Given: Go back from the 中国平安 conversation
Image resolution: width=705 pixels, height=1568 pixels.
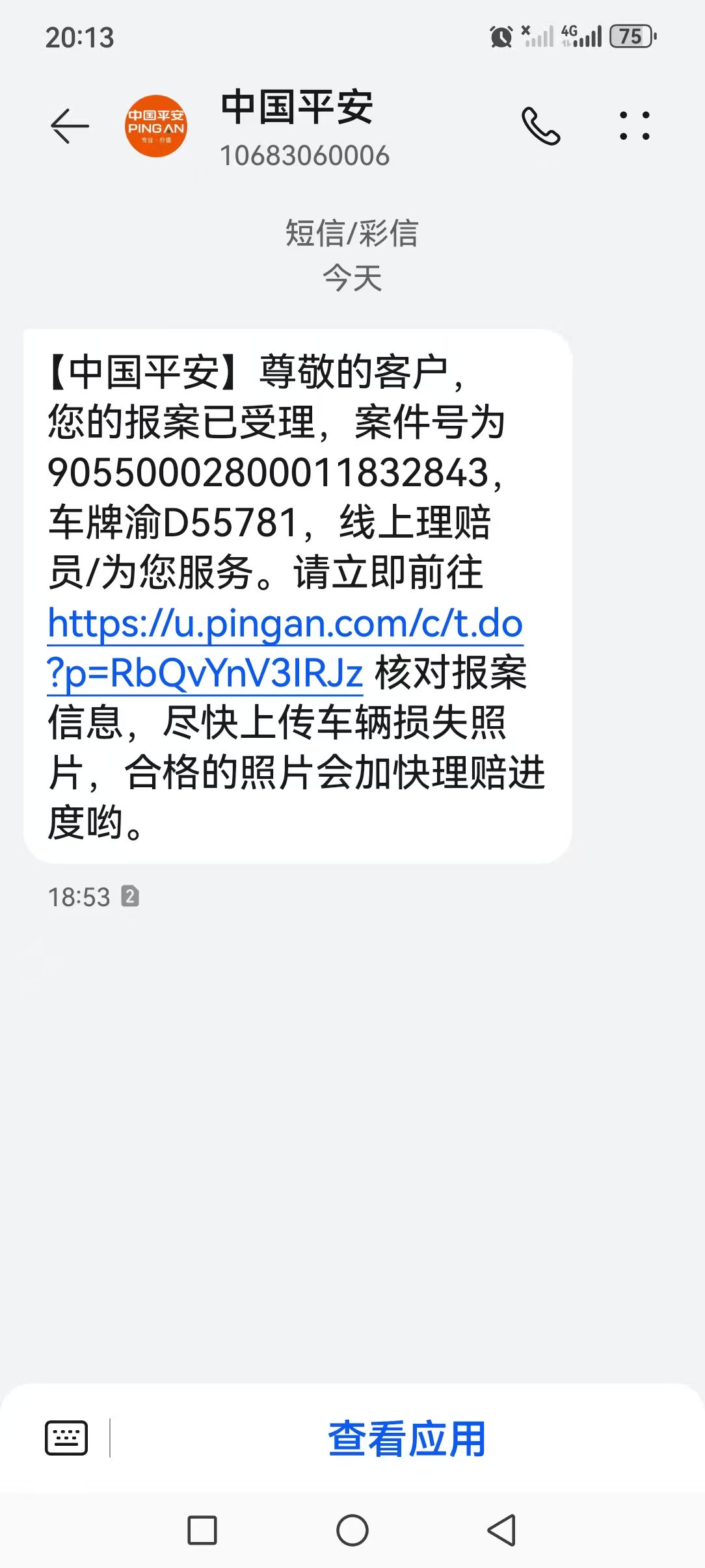Looking at the screenshot, I should pos(70,125).
